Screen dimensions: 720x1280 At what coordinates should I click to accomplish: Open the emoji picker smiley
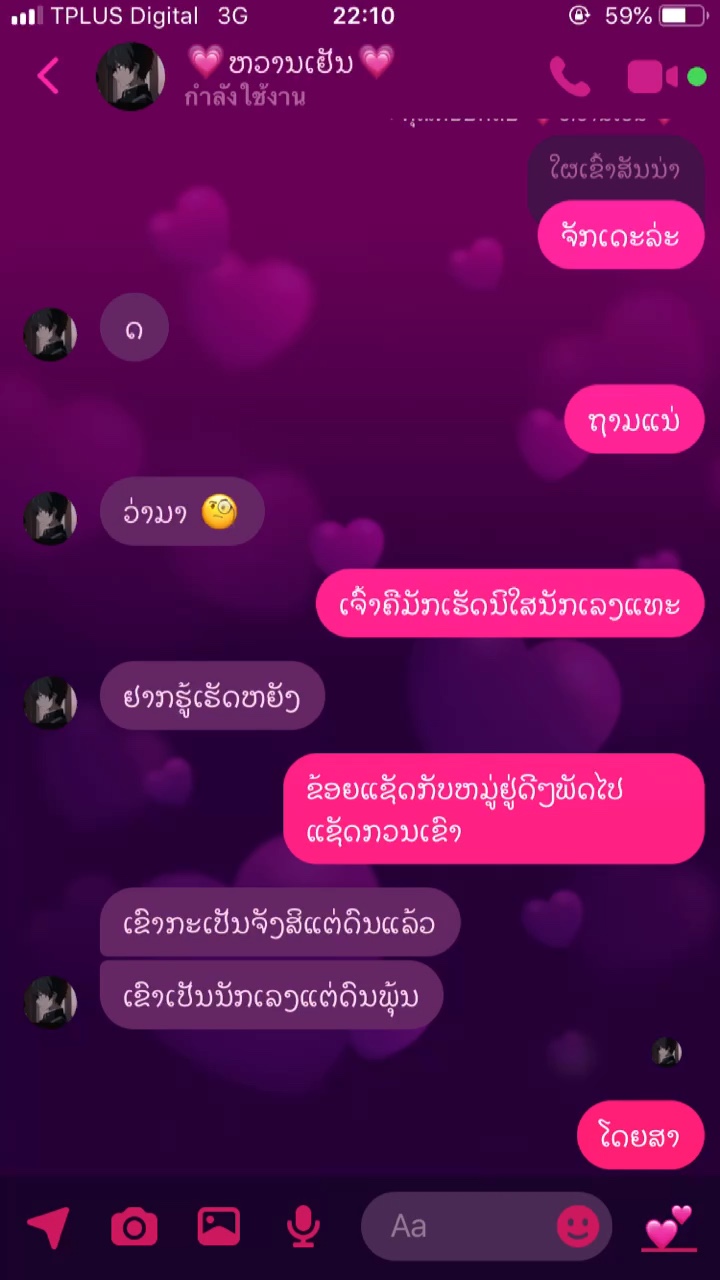(578, 1226)
